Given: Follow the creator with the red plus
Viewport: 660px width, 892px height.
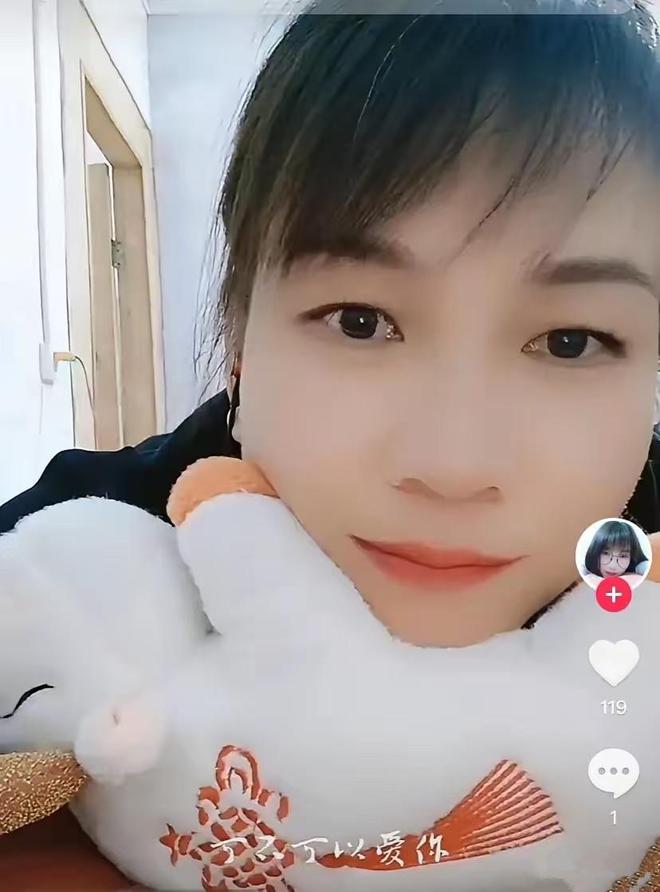Looking at the screenshot, I should click(x=613, y=595).
